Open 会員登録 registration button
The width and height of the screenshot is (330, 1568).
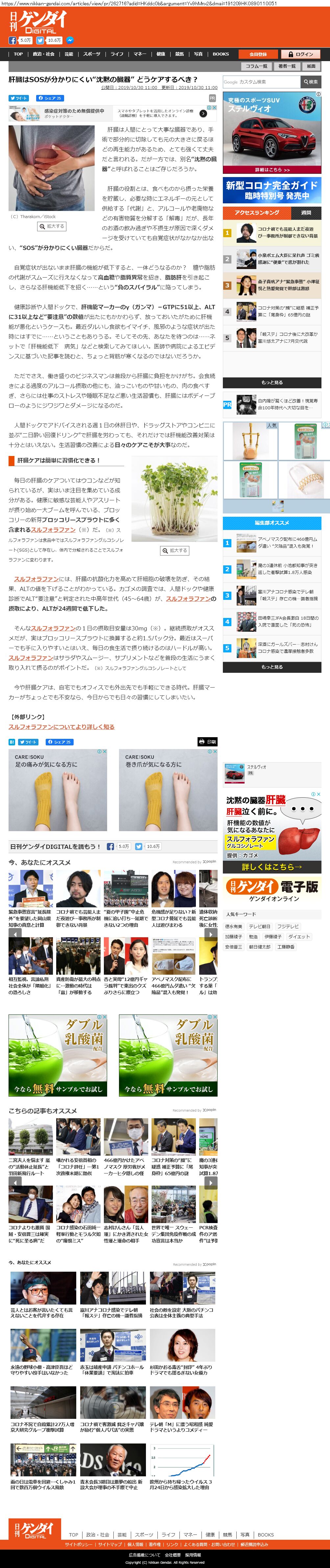[x=258, y=54]
